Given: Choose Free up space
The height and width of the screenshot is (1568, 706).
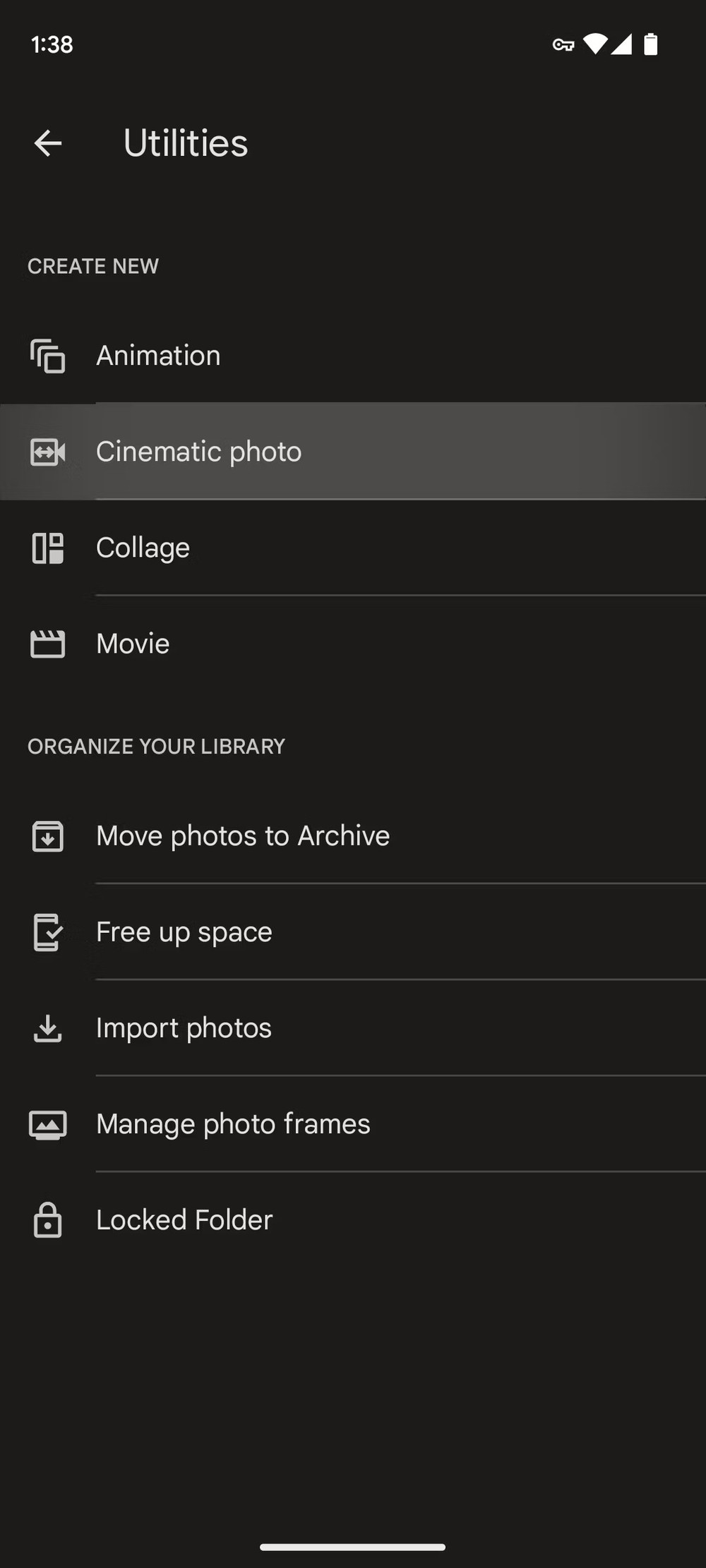Looking at the screenshot, I should coord(353,931).
